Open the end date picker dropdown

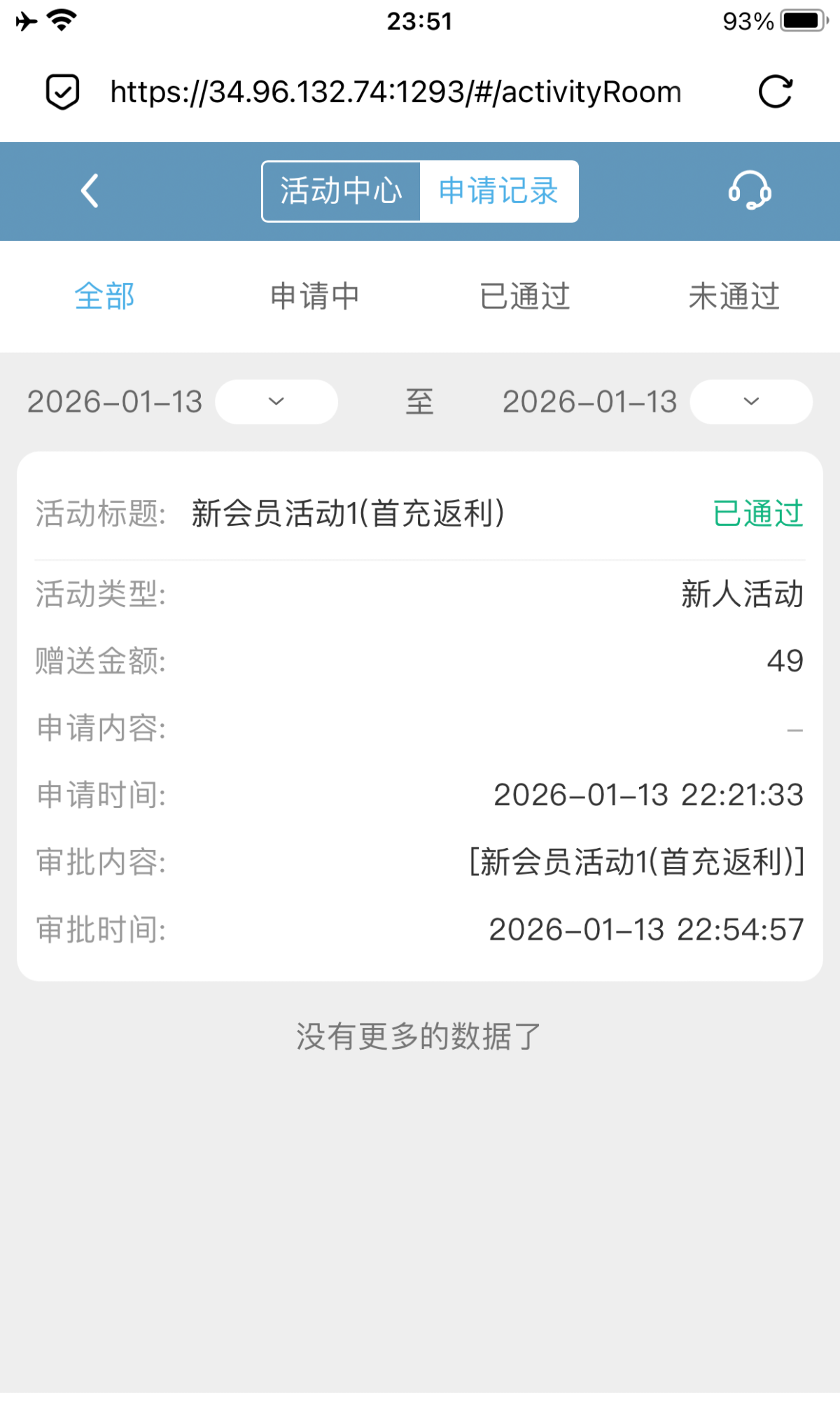[x=751, y=401]
